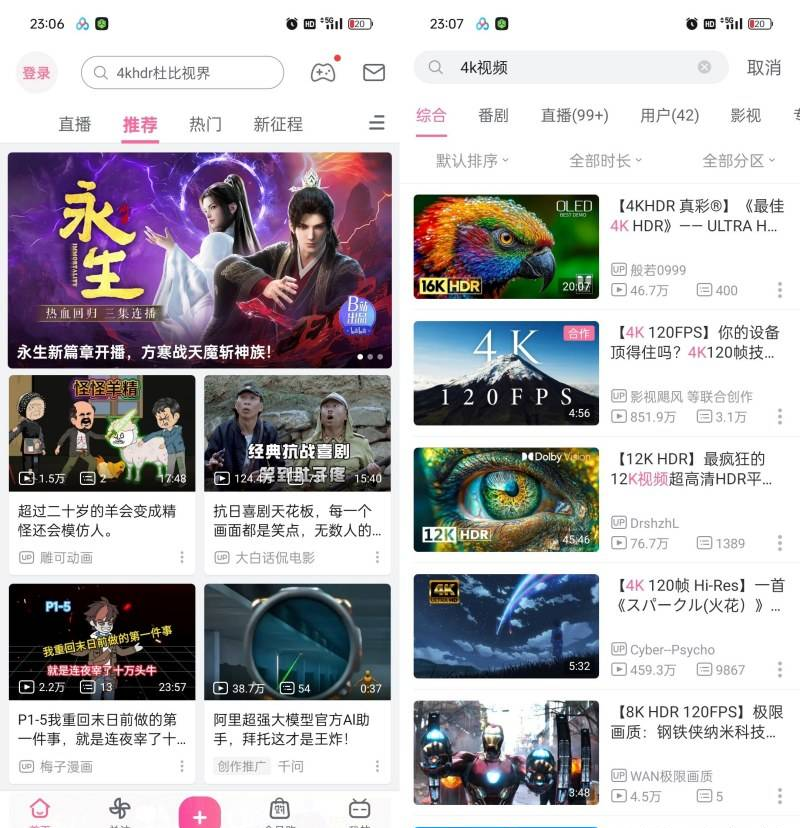Open the 永生新篇章开播 banner

point(200,260)
